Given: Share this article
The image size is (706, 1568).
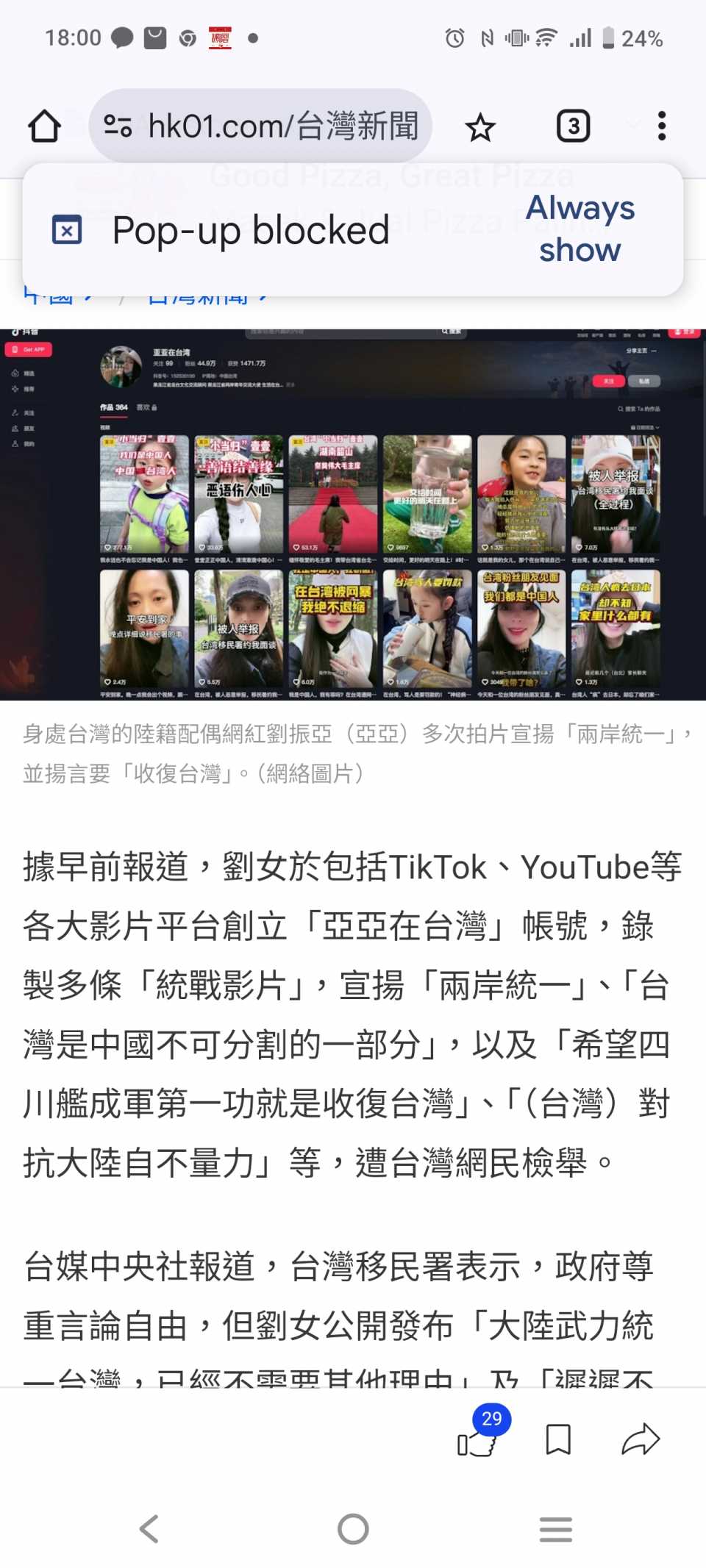Looking at the screenshot, I should [641, 1439].
